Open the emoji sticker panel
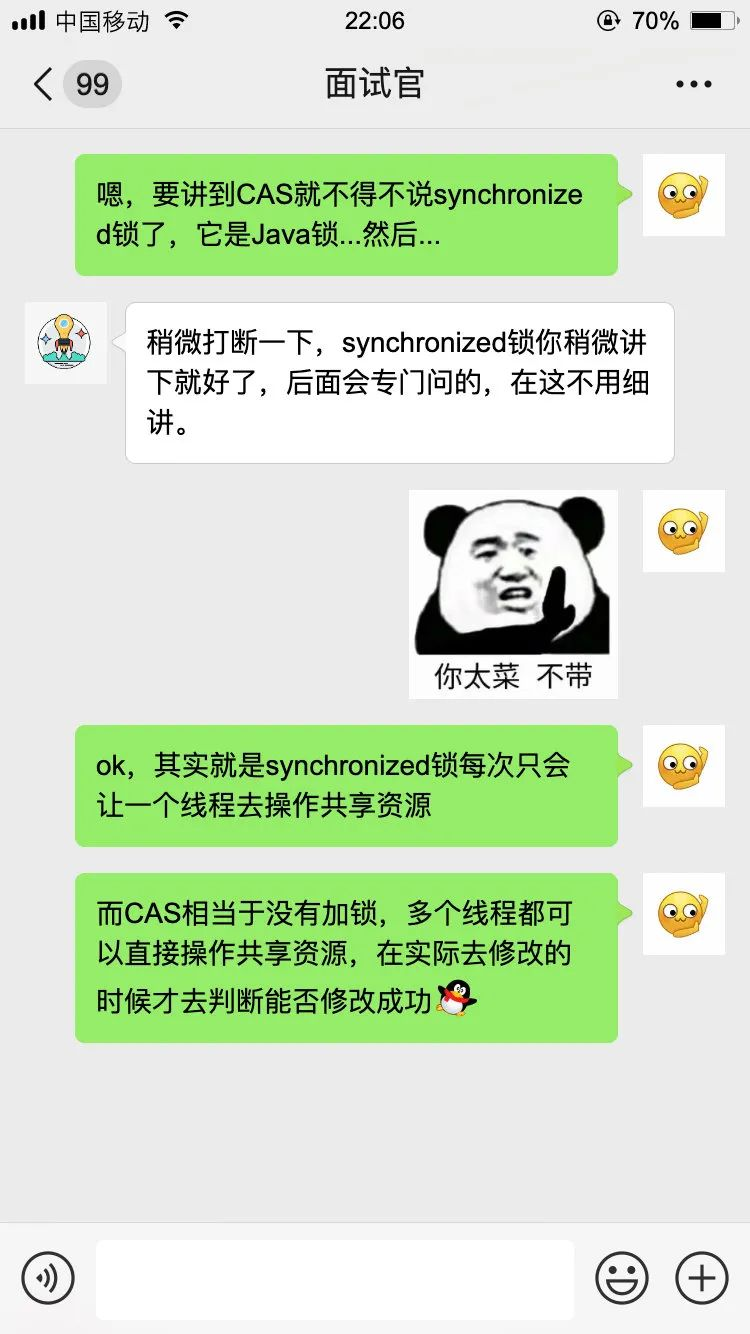Viewport: 750px width, 1334px height. coord(621,1278)
